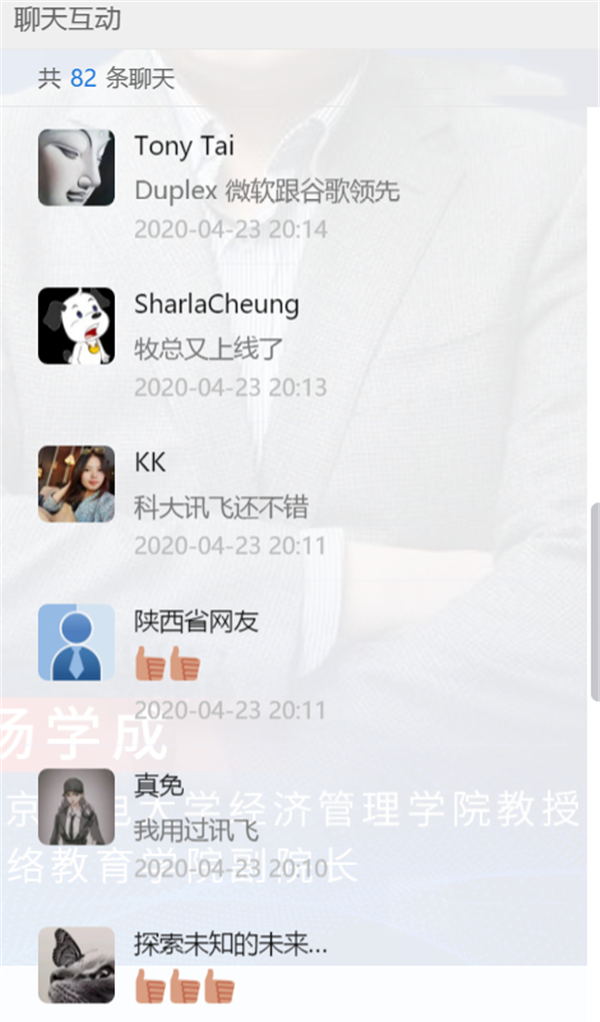Open 探索未知的未来 user's avatar
This screenshot has width=600, height=1022.
(76, 965)
